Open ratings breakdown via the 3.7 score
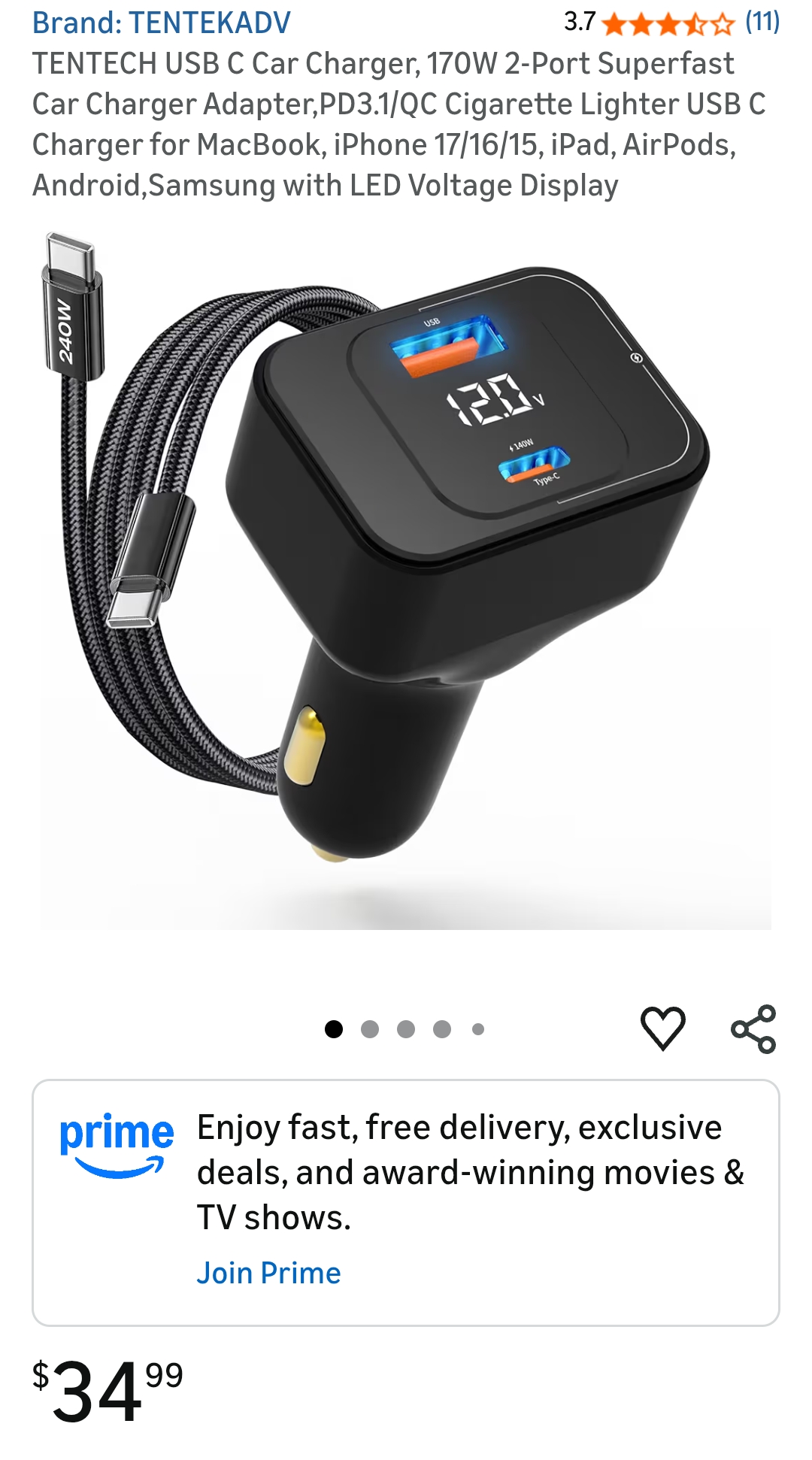The width and height of the screenshot is (812, 1460). [579, 22]
